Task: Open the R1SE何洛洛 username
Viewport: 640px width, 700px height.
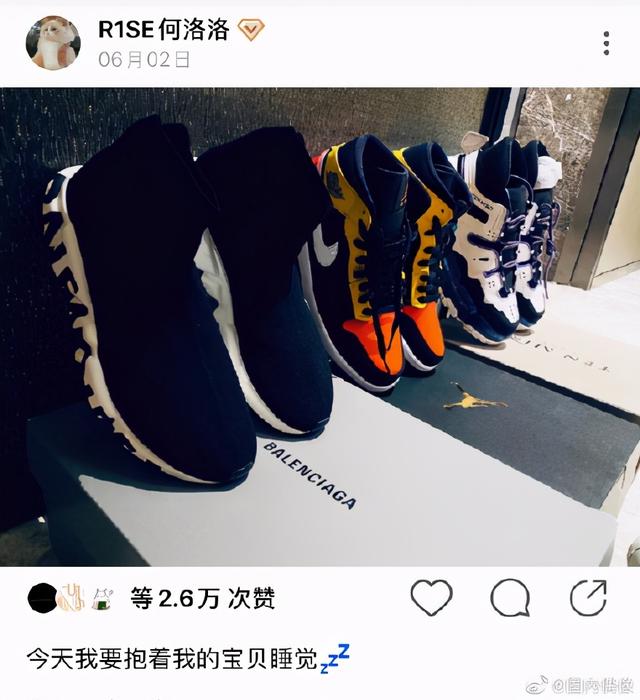Action: [163, 28]
